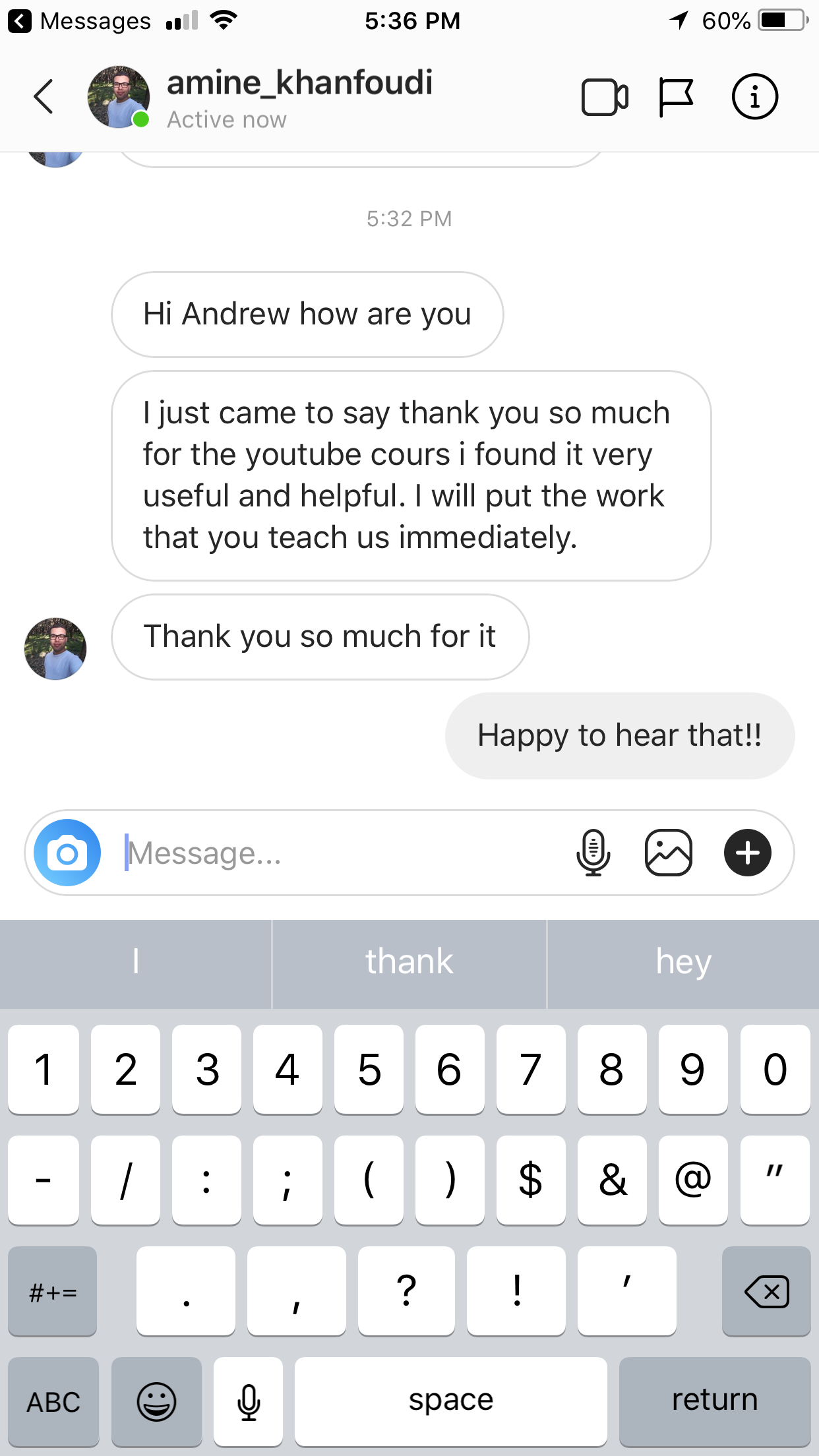This screenshot has width=819, height=1456.
Task: Pick an image from gallery
Action: 668,853
